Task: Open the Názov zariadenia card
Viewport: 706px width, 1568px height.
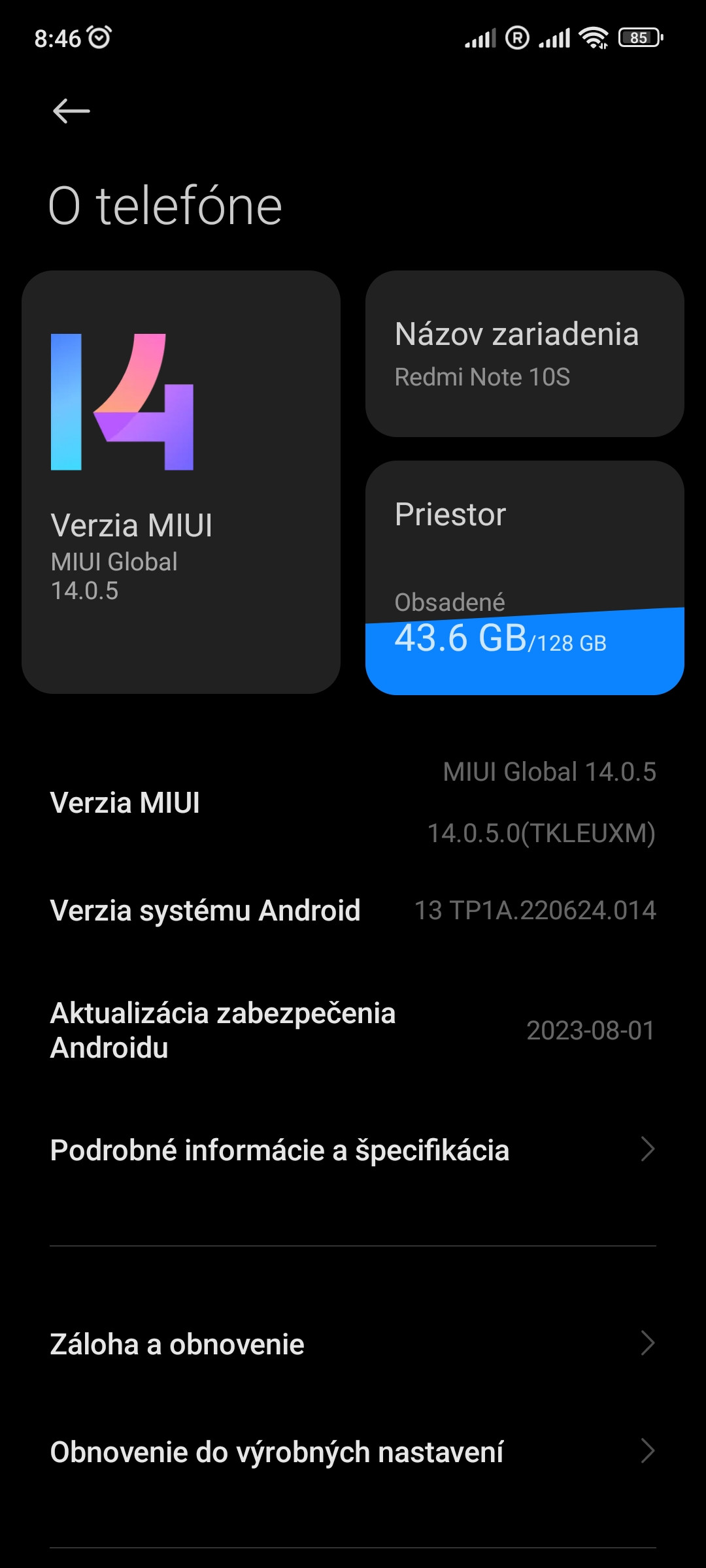Action: point(524,354)
